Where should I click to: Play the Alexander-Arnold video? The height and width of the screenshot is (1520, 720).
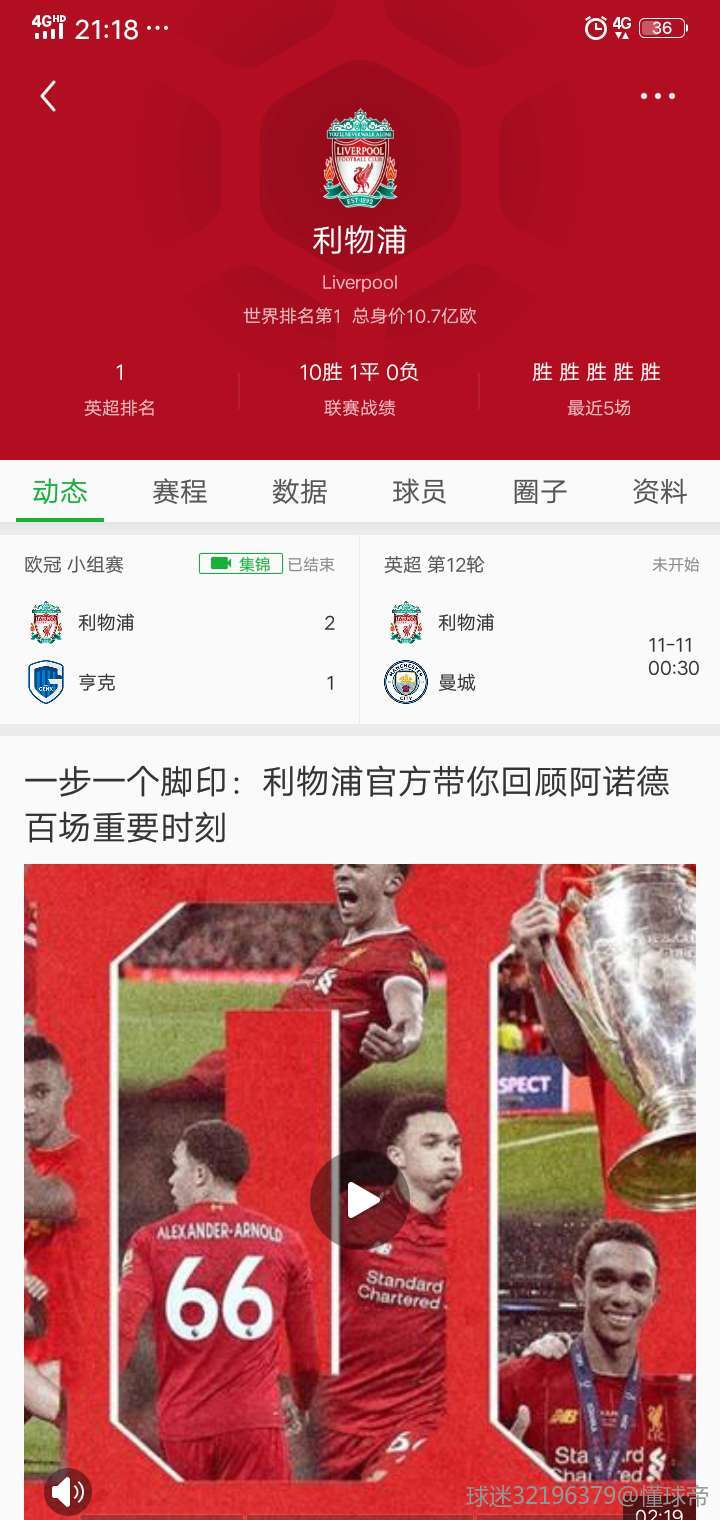click(360, 1200)
